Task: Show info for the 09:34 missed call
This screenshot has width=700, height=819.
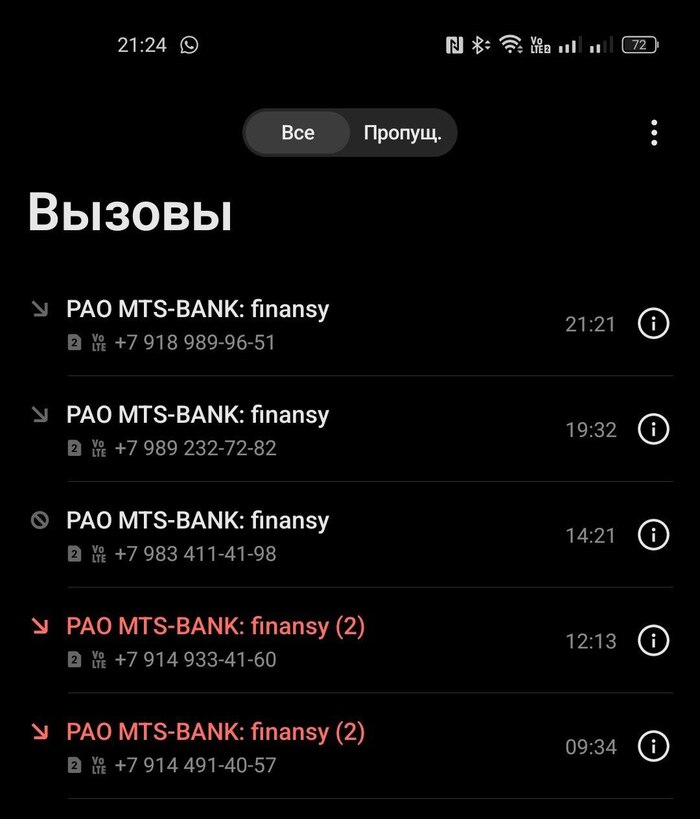Action: [x=653, y=747]
